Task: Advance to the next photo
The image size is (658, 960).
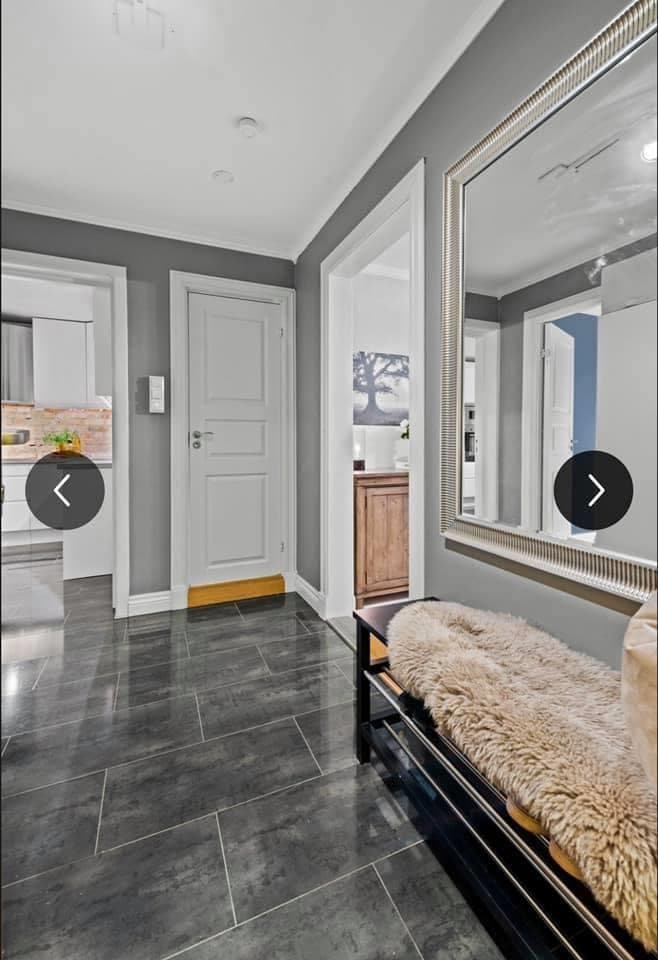Action: pos(593,490)
